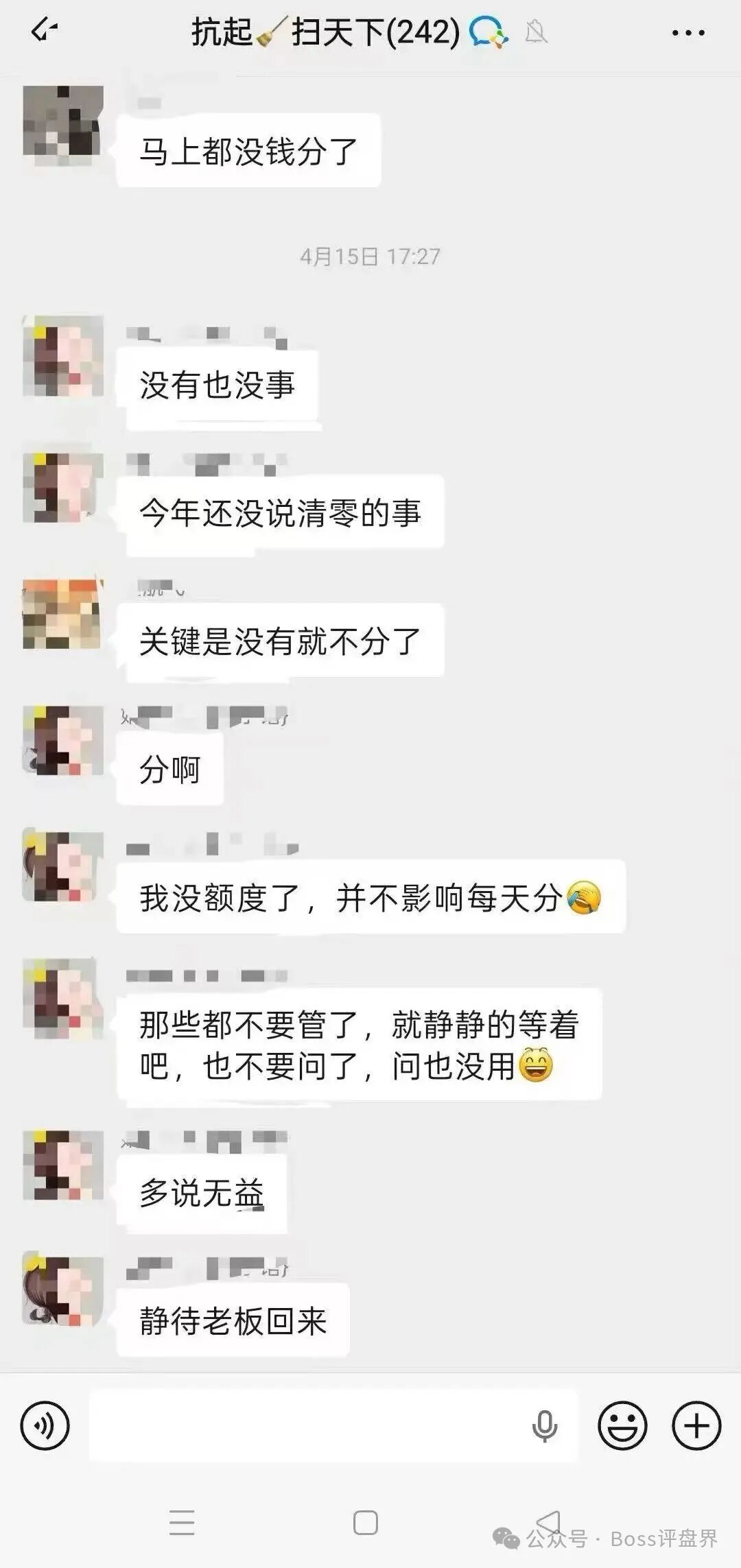Open avatar beside message "关键是没有就不分了"
The width and height of the screenshot is (741, 1568).
tap(63, 614)
